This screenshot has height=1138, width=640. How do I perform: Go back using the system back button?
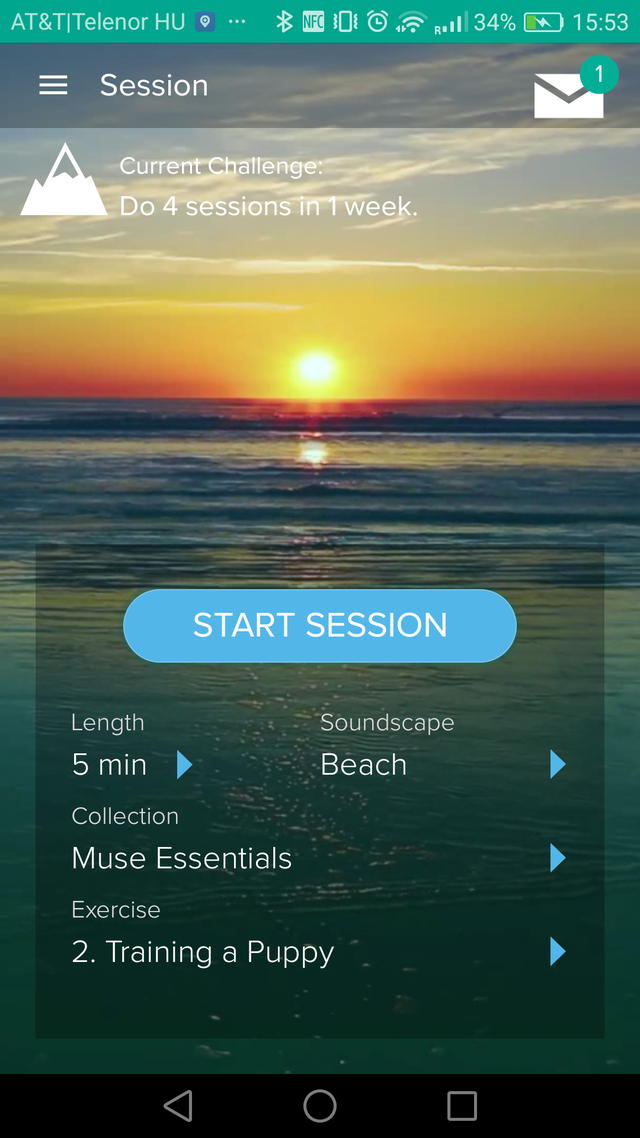pos(178,1105)
